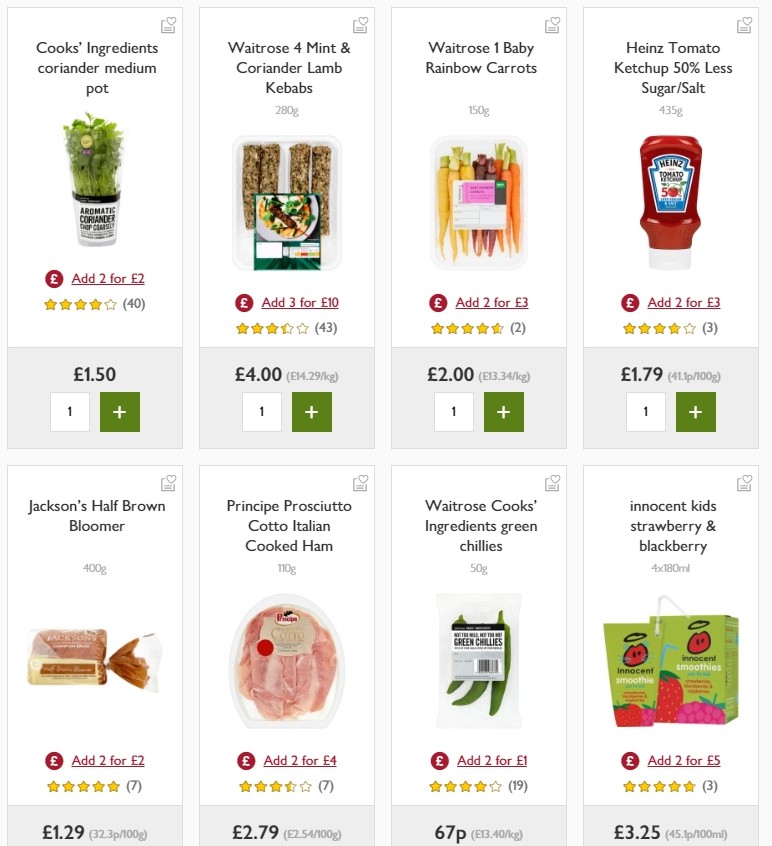Click 'Add 2 for £2' on coriander pot
The height and width of the screenshot is (846, 772).
pyautogui.click(x=107, y=278)
